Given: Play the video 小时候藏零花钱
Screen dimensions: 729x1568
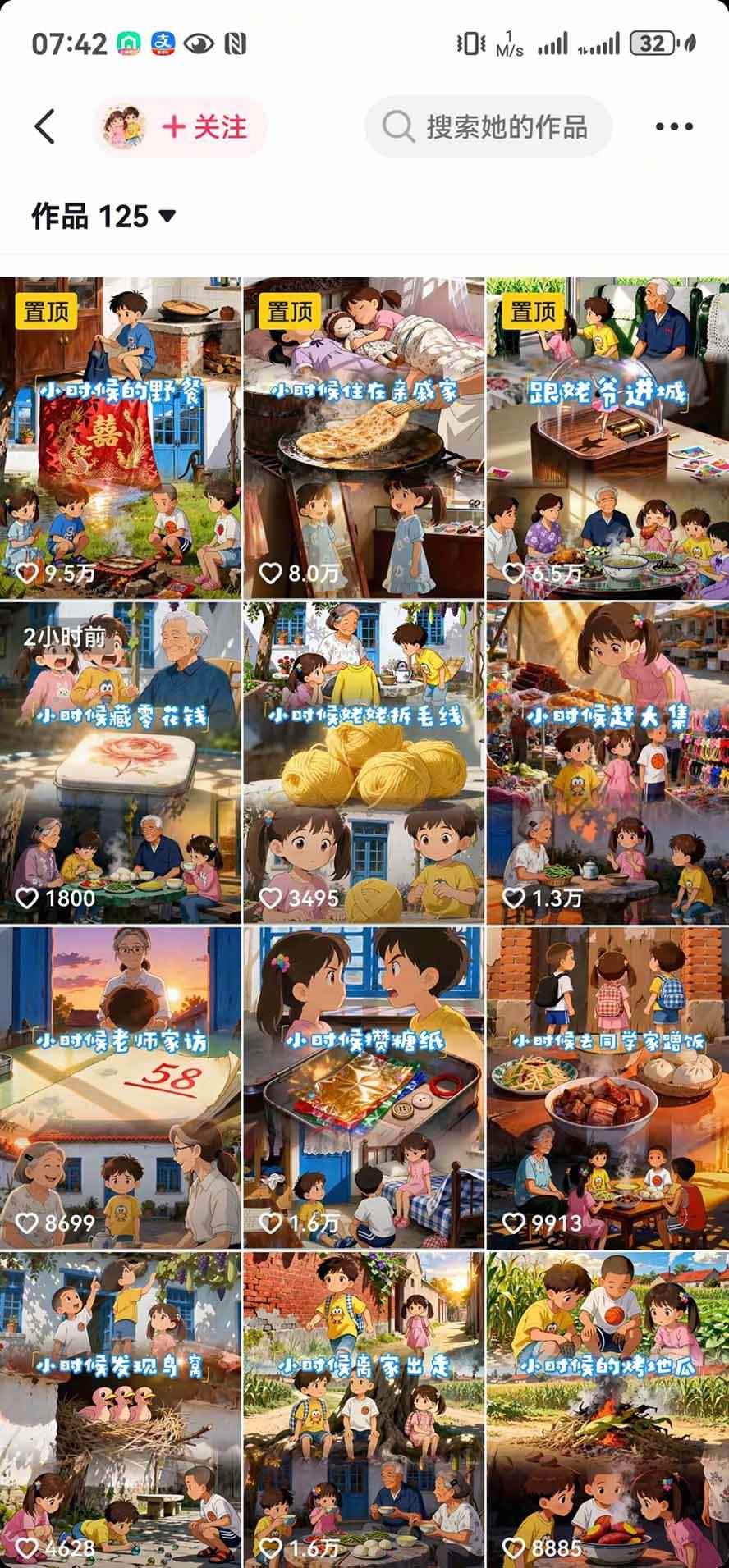Looking at the screenshot, I should click(121, 763).
